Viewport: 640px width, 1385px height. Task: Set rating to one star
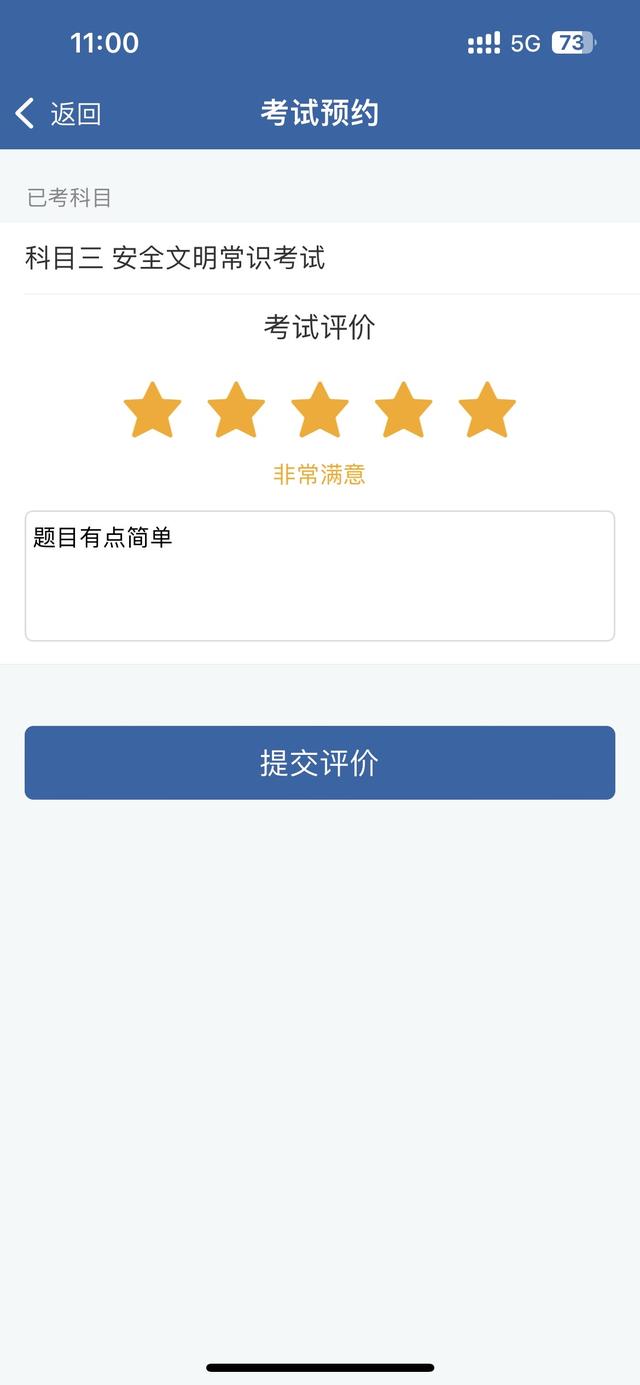[152, 410]
